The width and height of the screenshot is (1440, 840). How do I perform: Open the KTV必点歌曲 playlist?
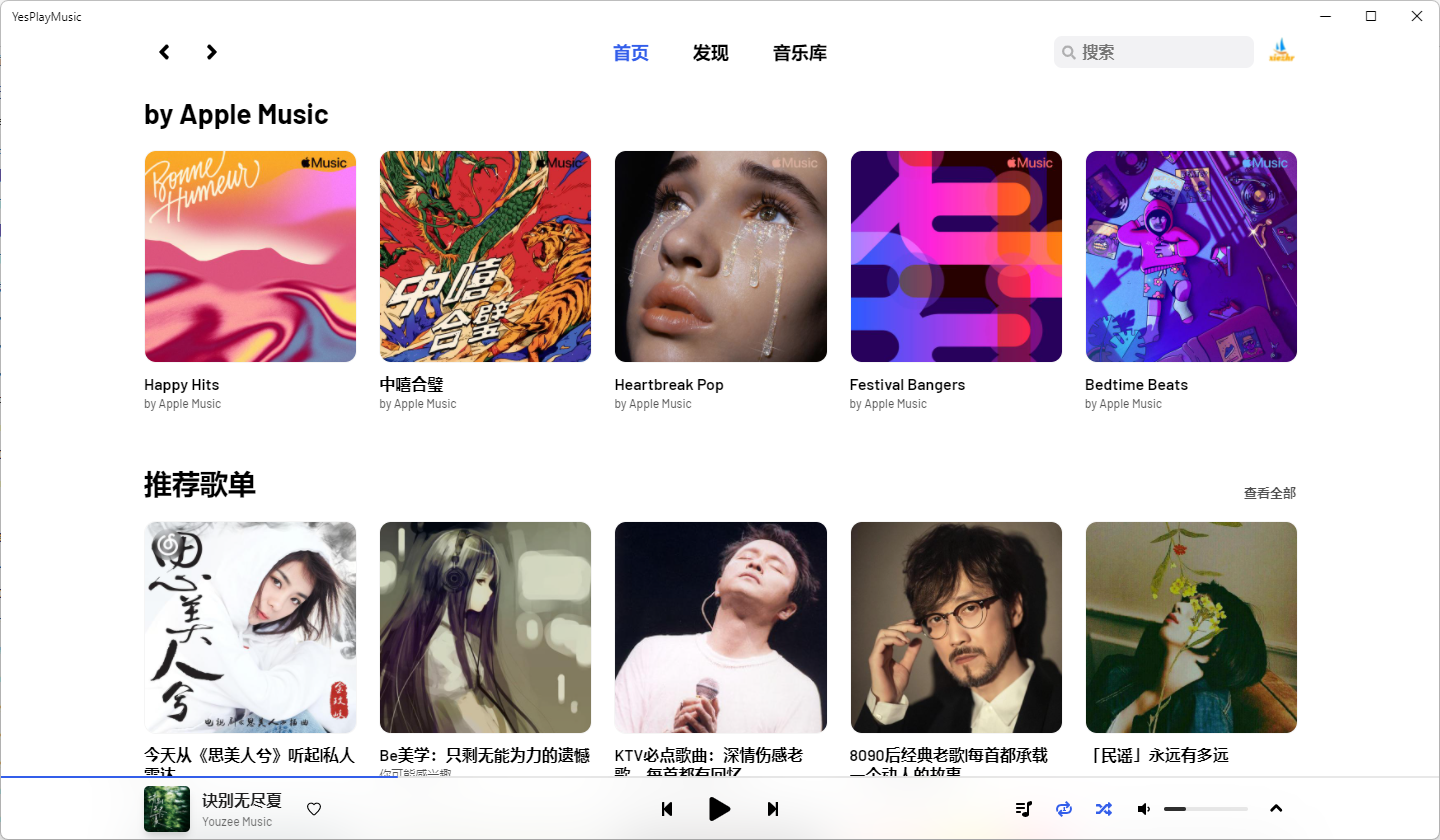click(720, 627)
